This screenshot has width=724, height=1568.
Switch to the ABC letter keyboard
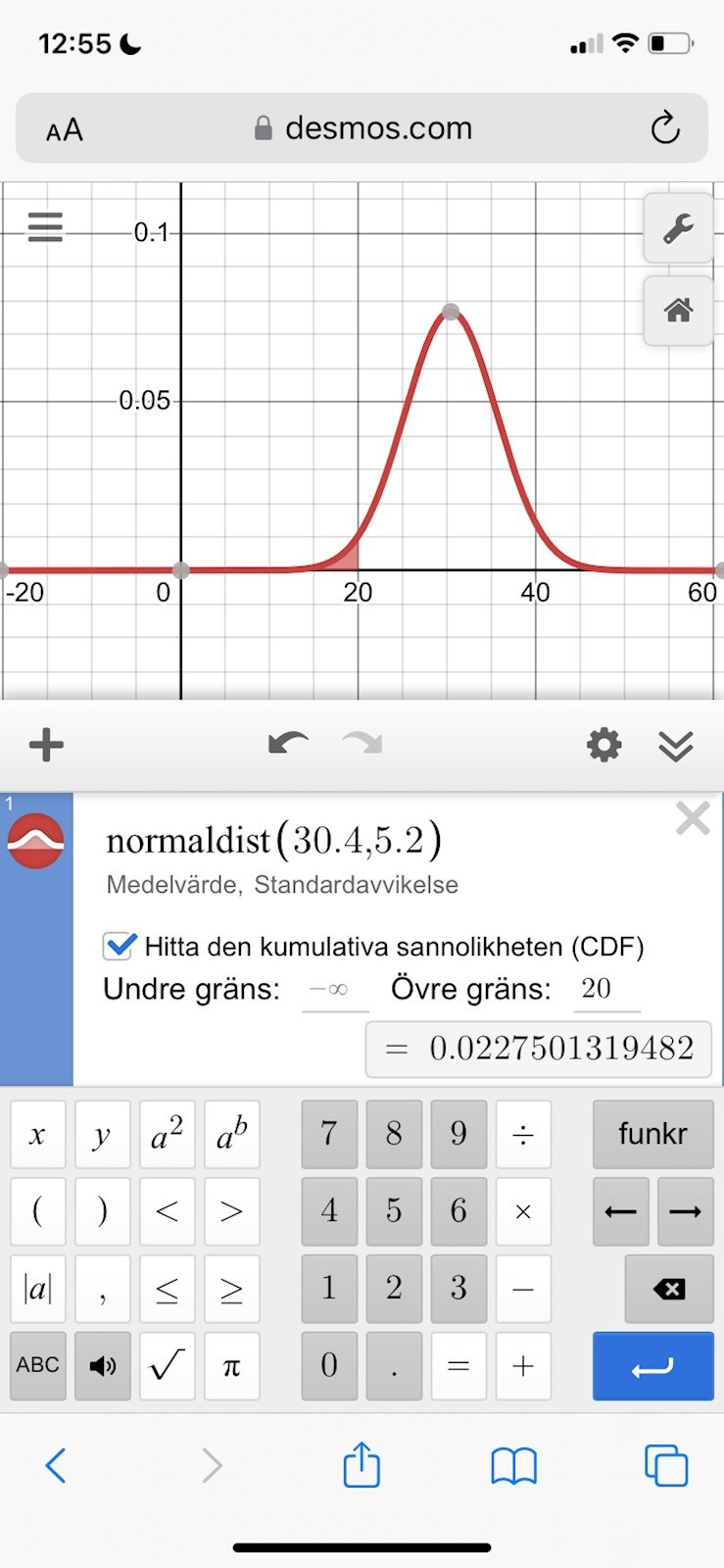coord(38,1365)
